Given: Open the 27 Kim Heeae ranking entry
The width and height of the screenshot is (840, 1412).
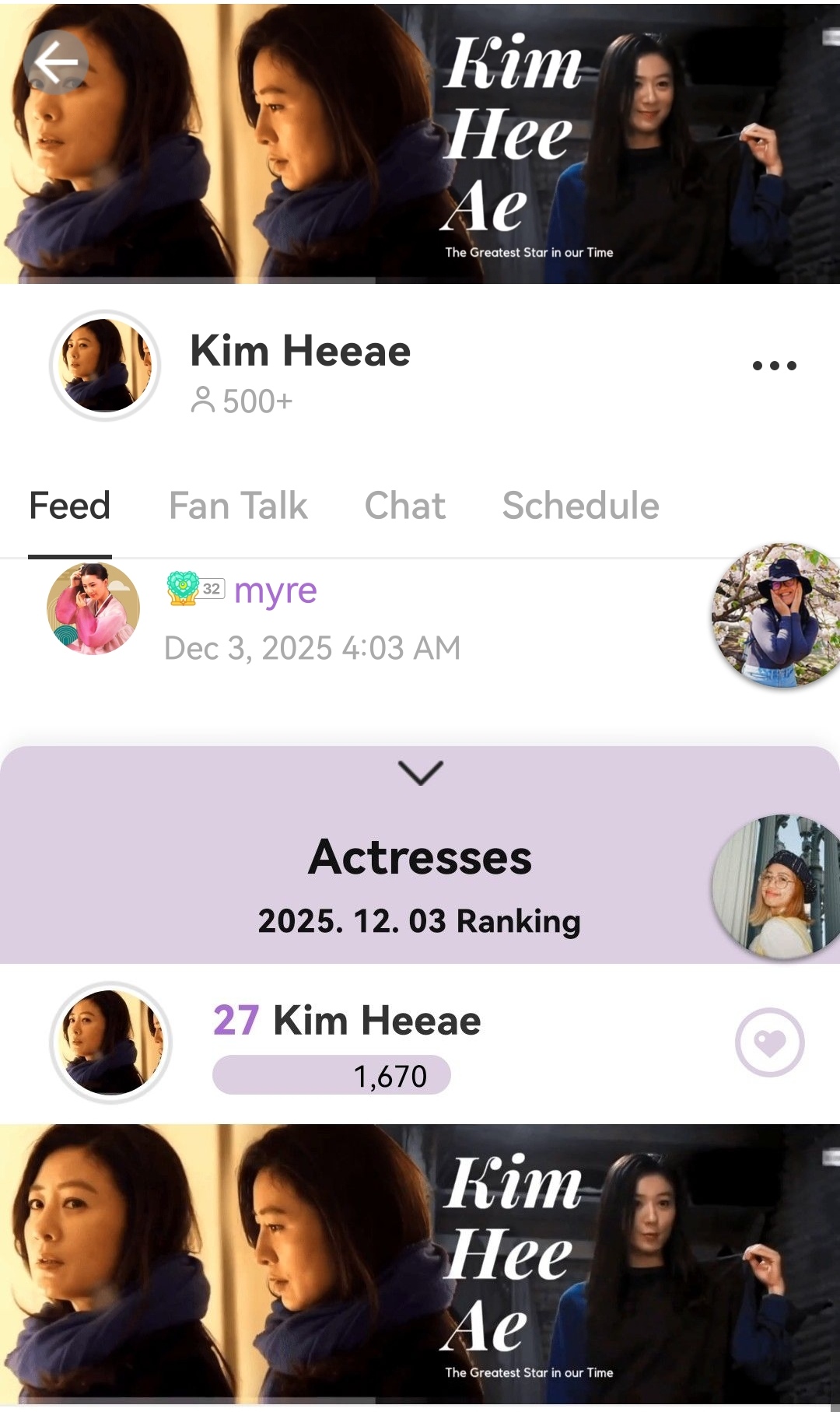Looking at the screenshot, I should 347,1021.
